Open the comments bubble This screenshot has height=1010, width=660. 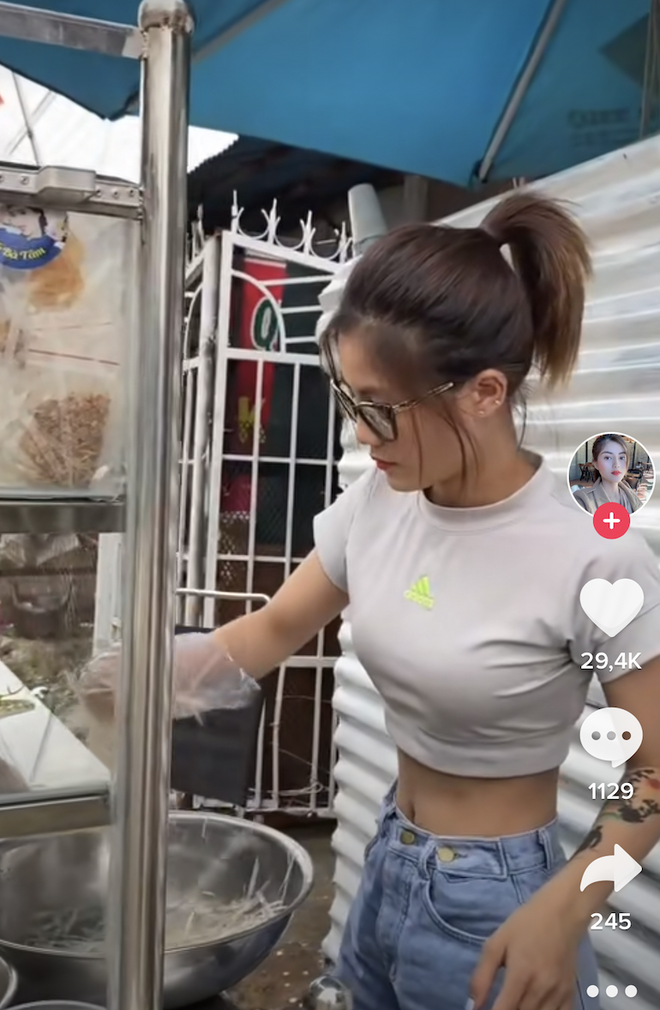(611, 738)
